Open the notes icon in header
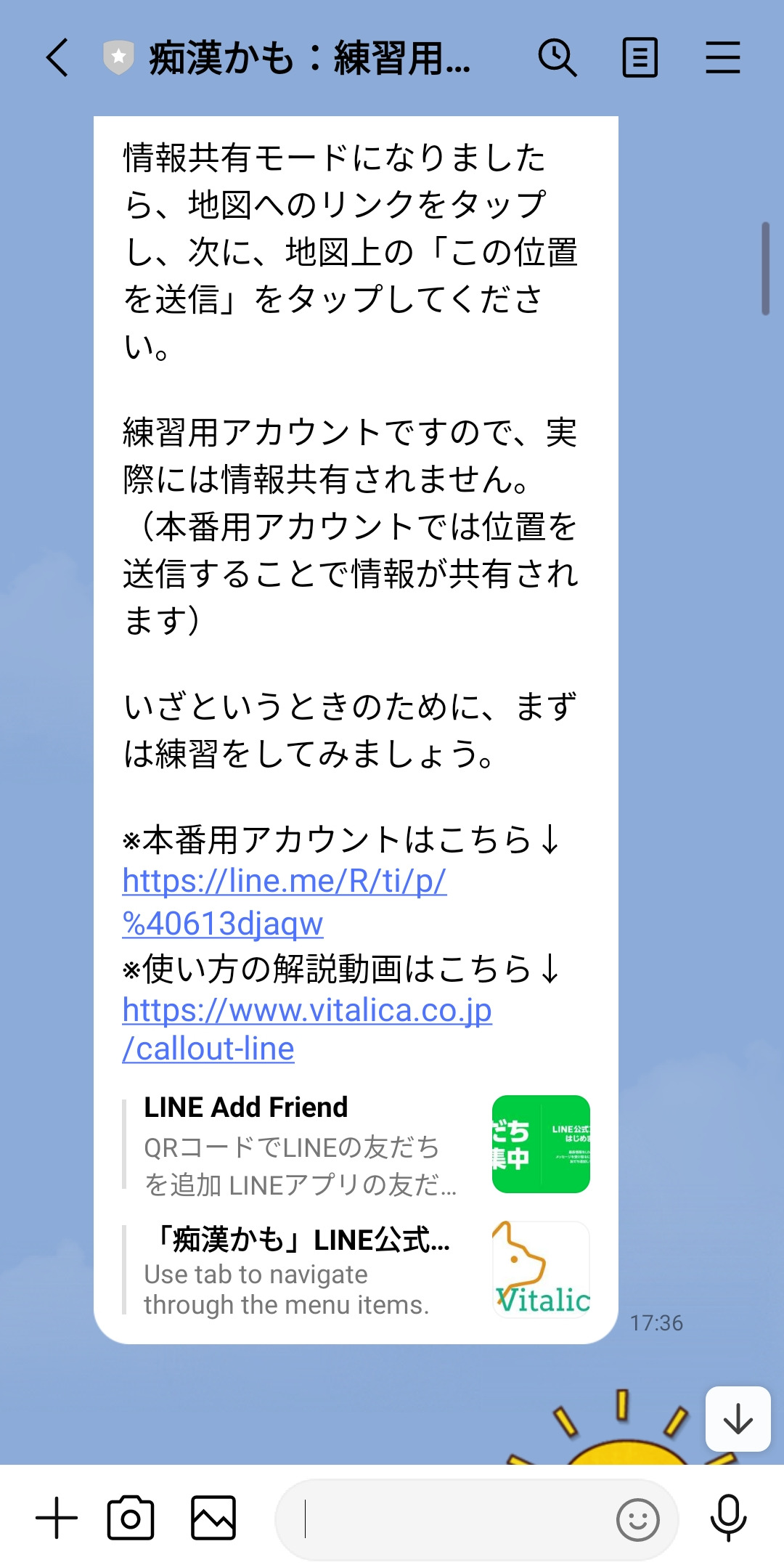The height and width of the screenshot is (1565, 784). pyautogui.click(x=640, y=58)
